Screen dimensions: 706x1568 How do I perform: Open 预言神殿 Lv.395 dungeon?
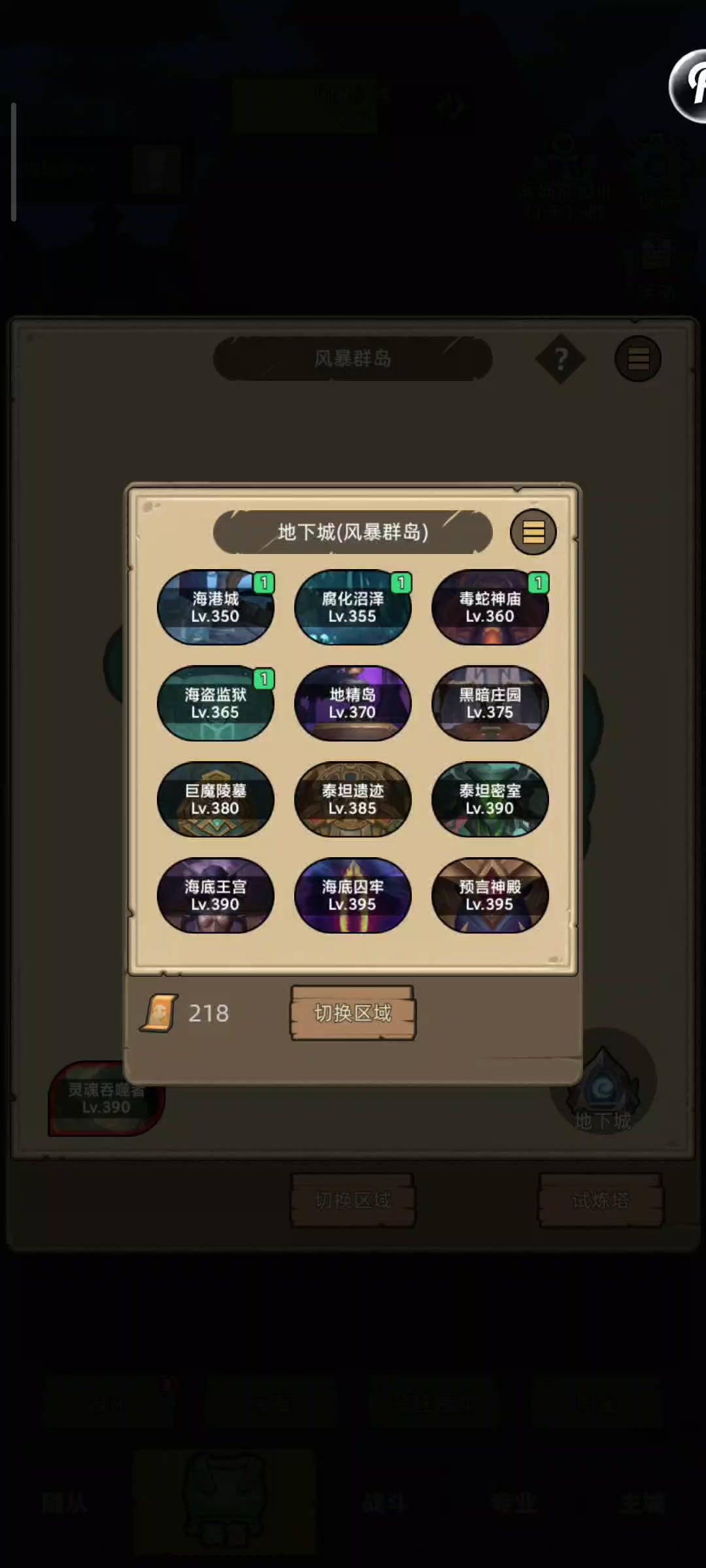click(x=490, y=895)
